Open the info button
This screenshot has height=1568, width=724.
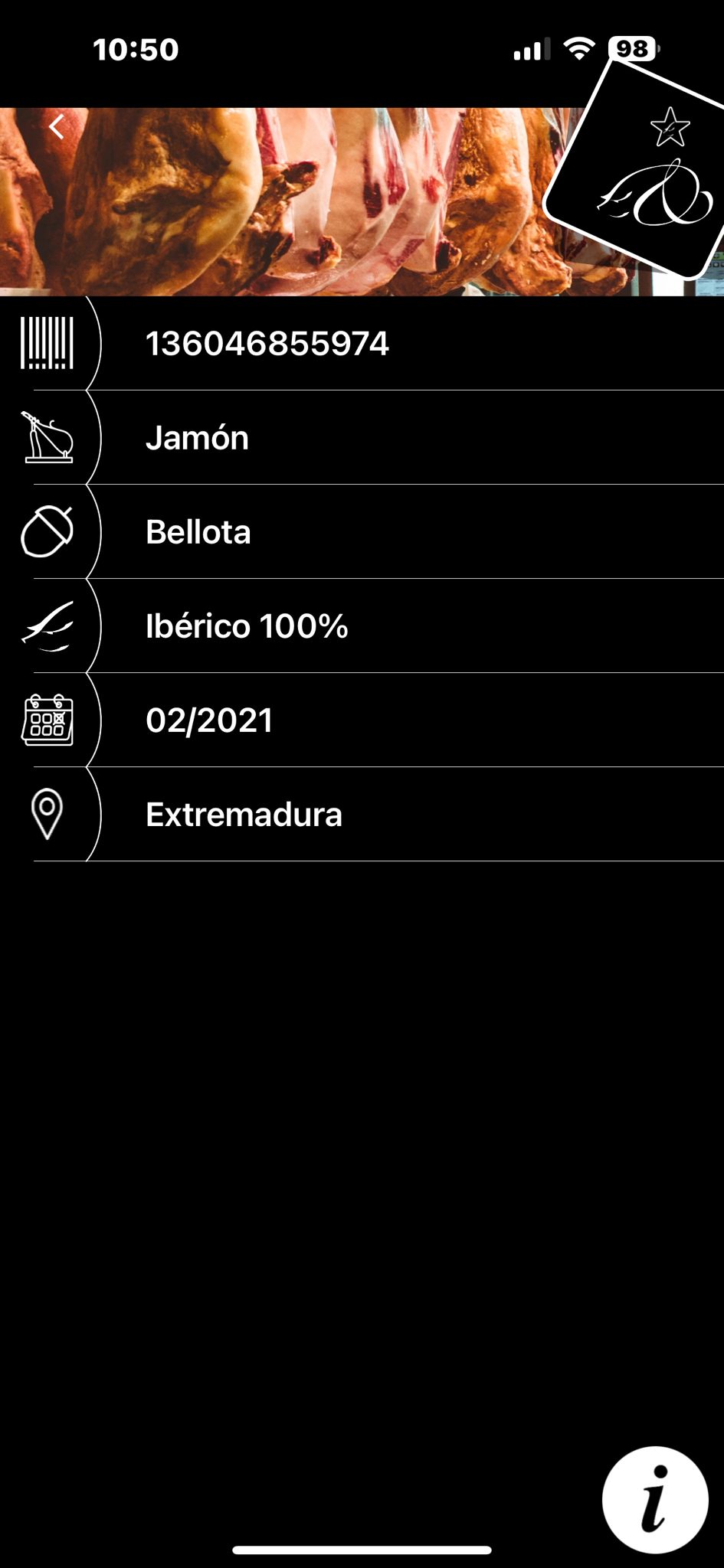pos(654,1499)
